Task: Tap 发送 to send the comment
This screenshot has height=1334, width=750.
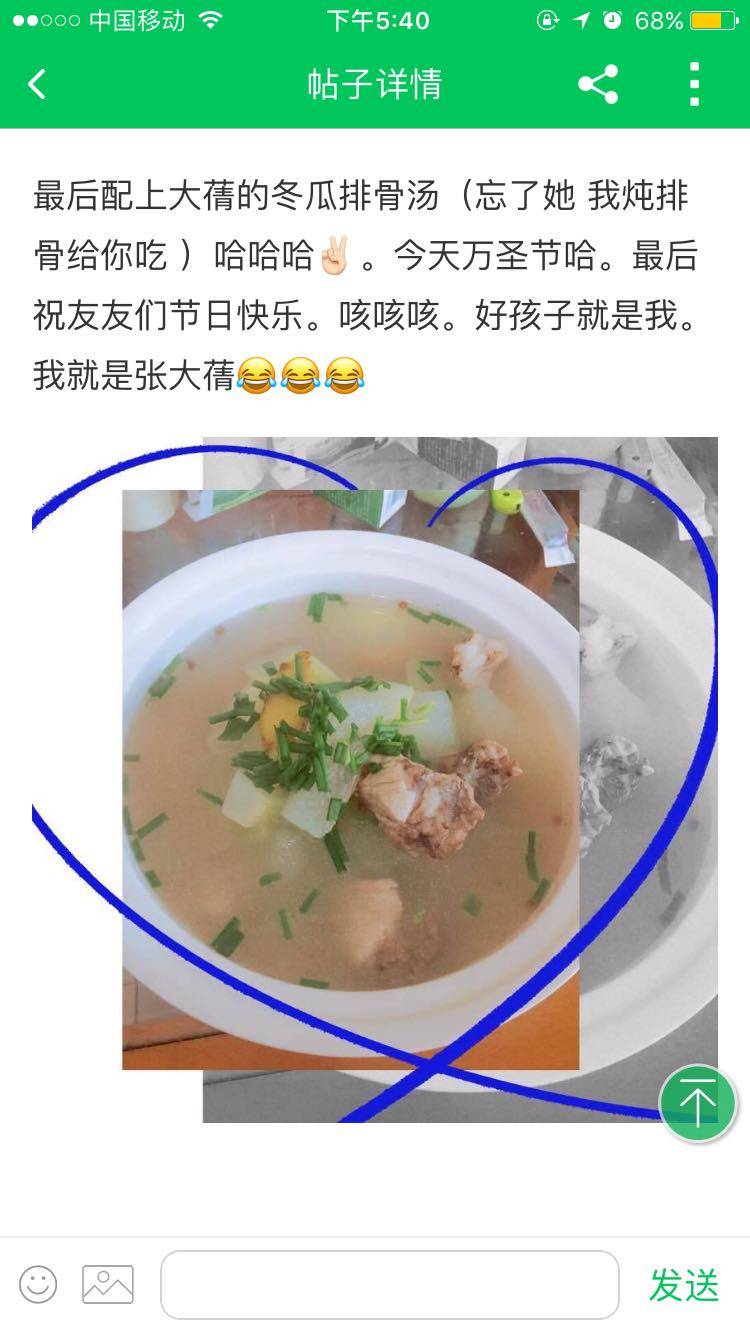Action: click(684, 1285)
